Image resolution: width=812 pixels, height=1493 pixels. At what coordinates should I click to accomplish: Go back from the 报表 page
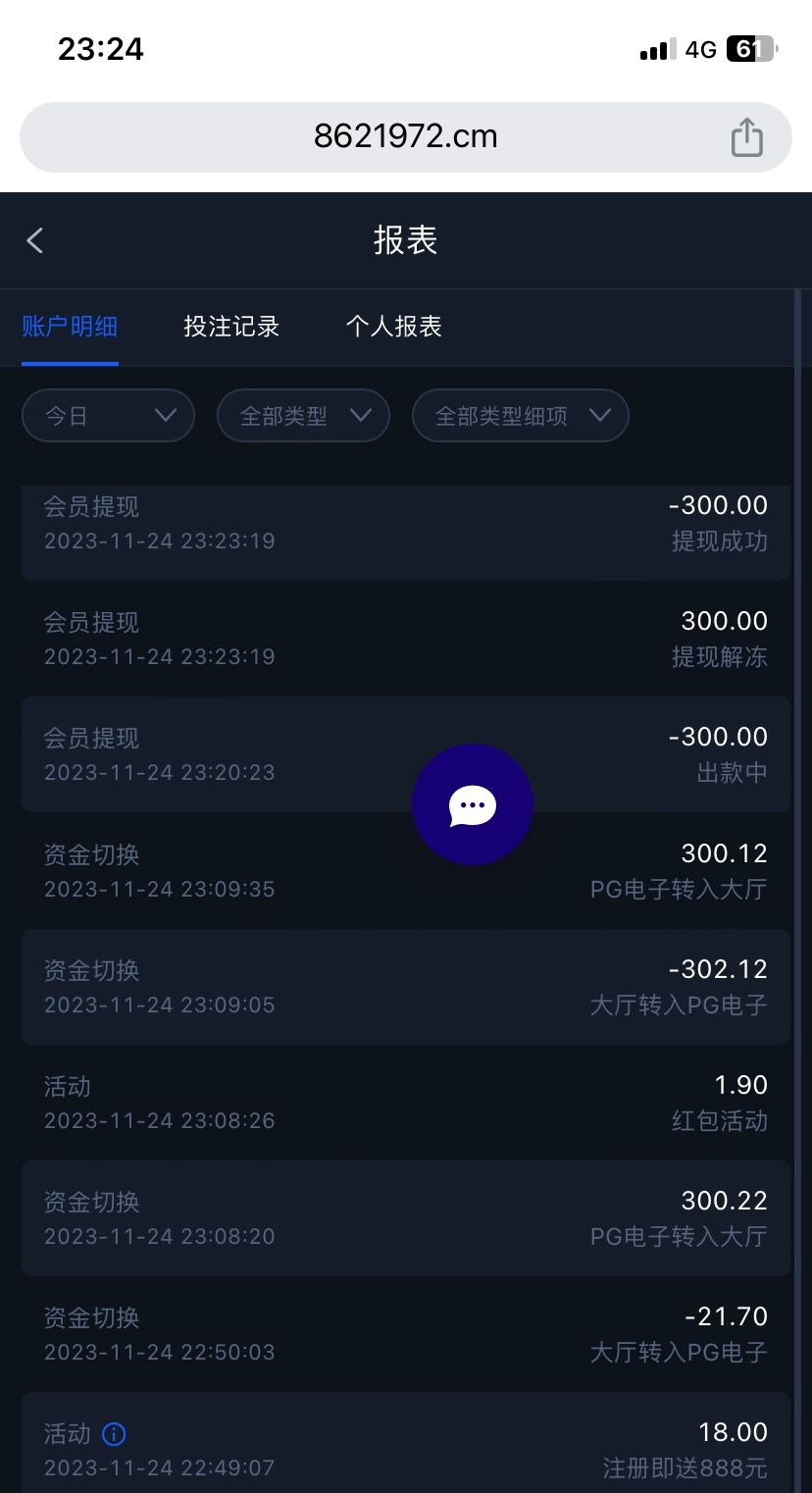tap(35, 240)
